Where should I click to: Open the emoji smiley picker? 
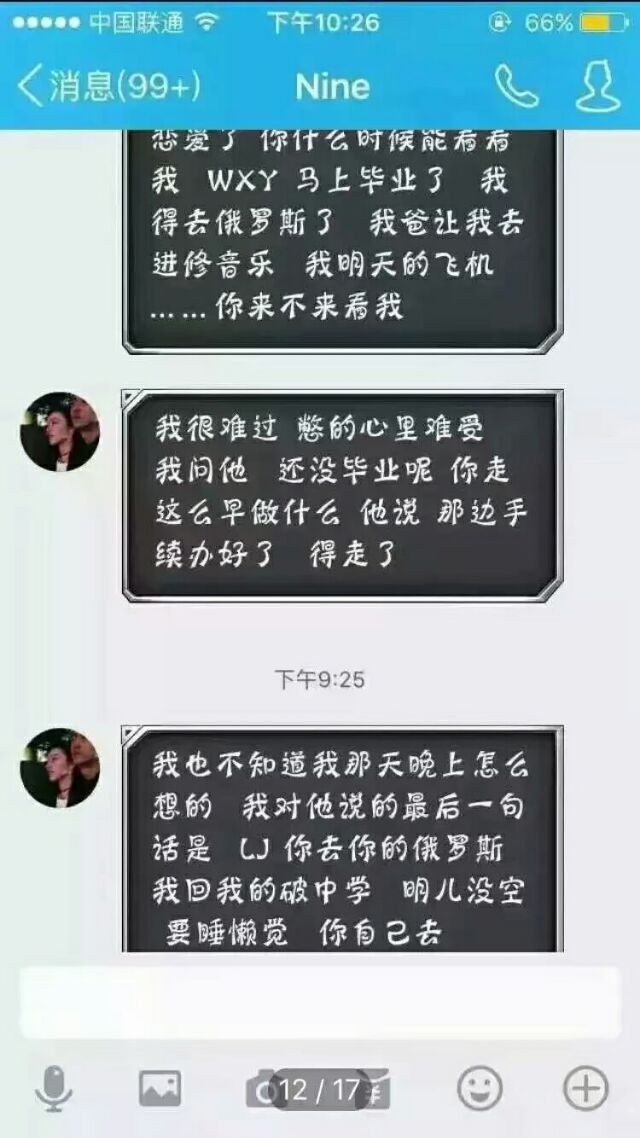tap(479, 1089)
